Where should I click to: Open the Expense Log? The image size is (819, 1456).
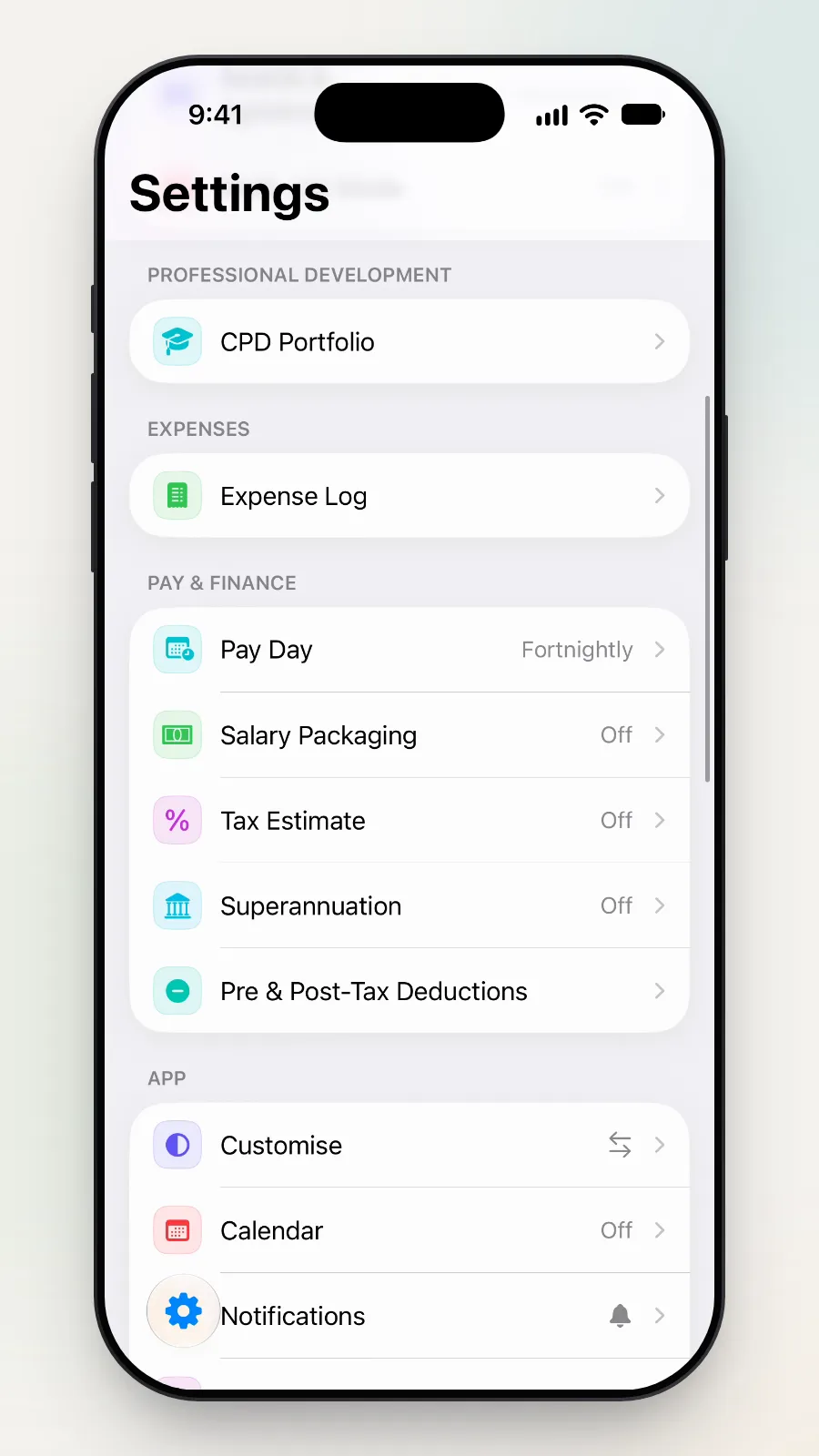409,496
